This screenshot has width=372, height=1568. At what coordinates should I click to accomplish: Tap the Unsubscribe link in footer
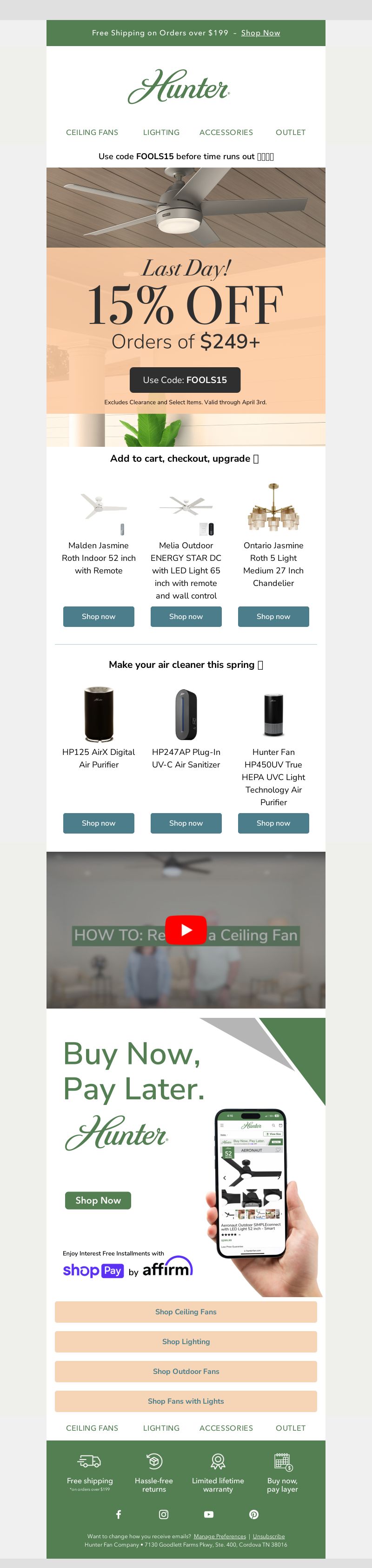point(269,1536)
